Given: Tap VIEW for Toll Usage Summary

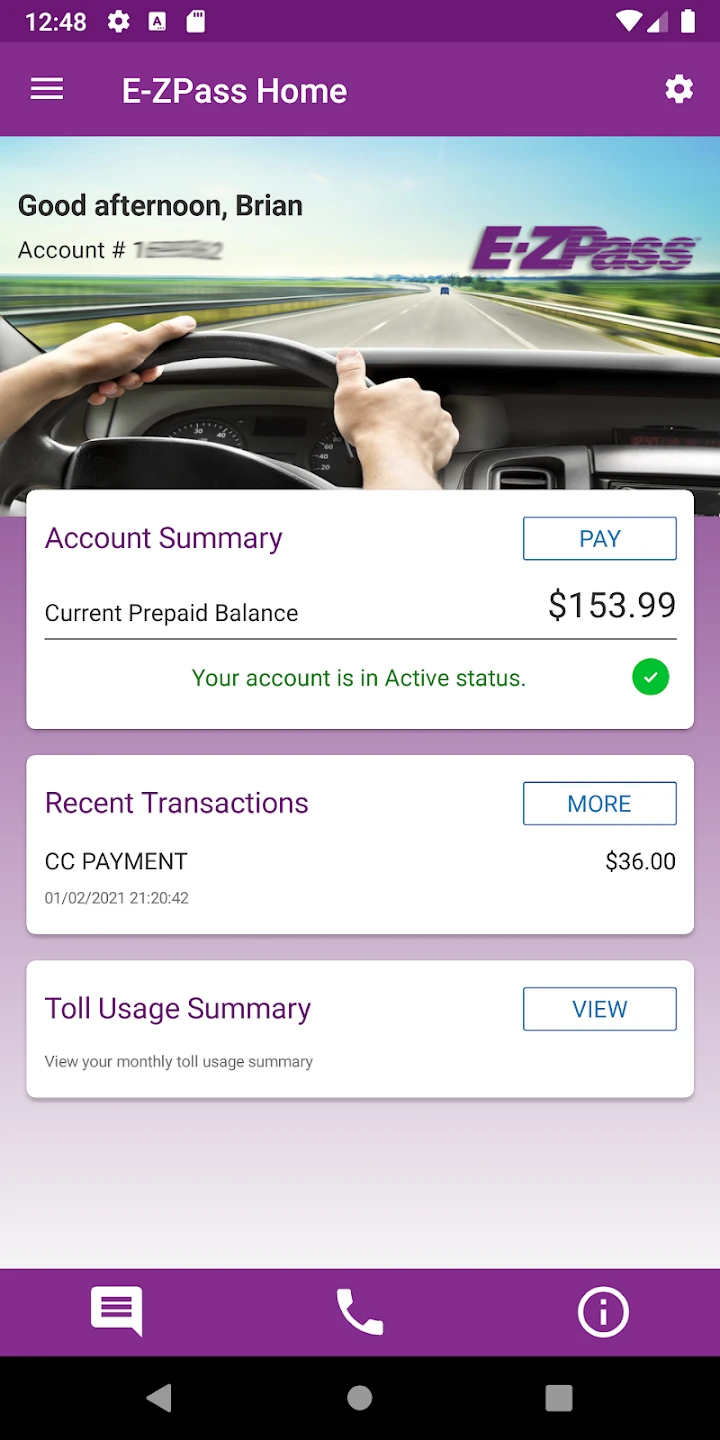Looking at the screenshot, I should tap(599, 1009).
